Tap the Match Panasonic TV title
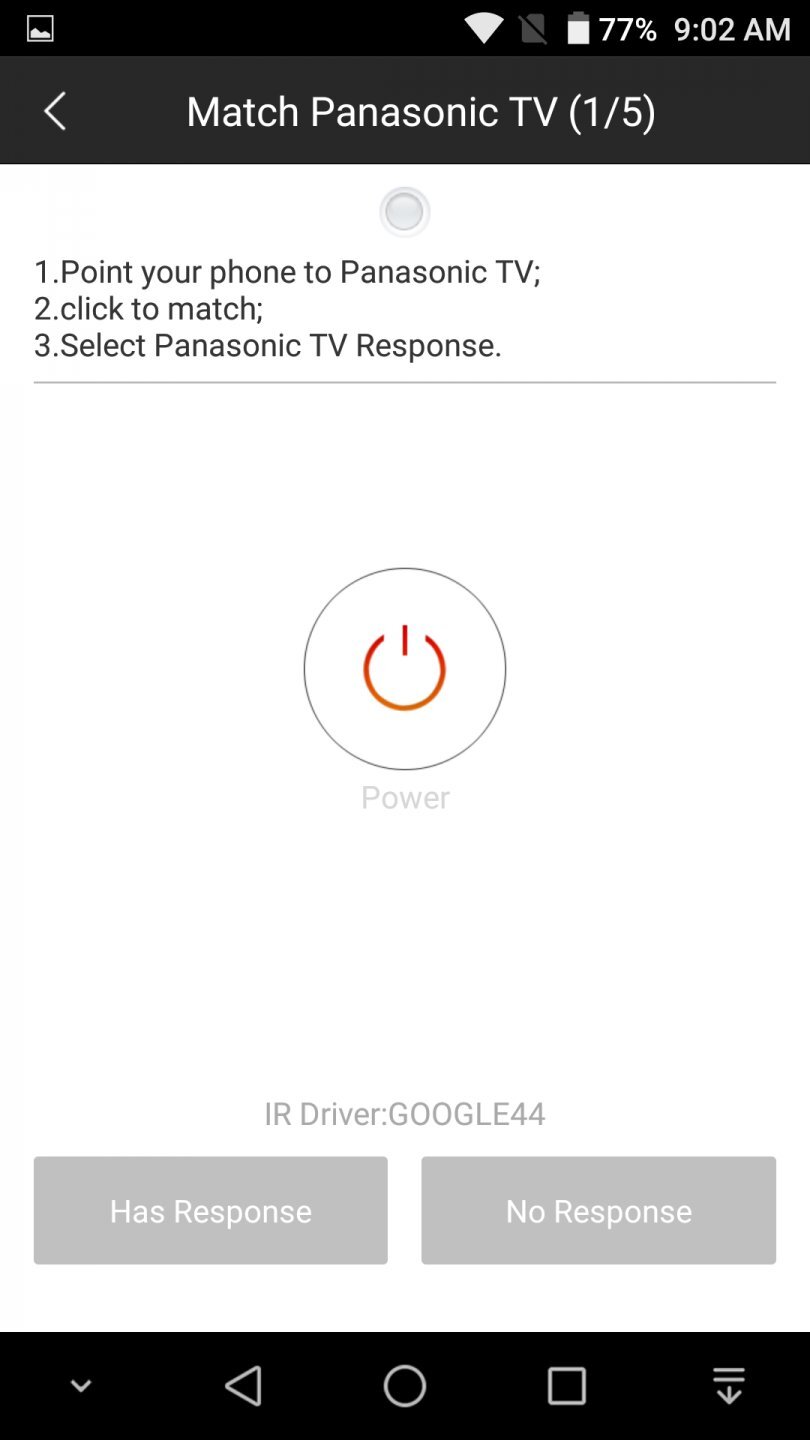The image size is (810, 1440). tap(421, 111)
